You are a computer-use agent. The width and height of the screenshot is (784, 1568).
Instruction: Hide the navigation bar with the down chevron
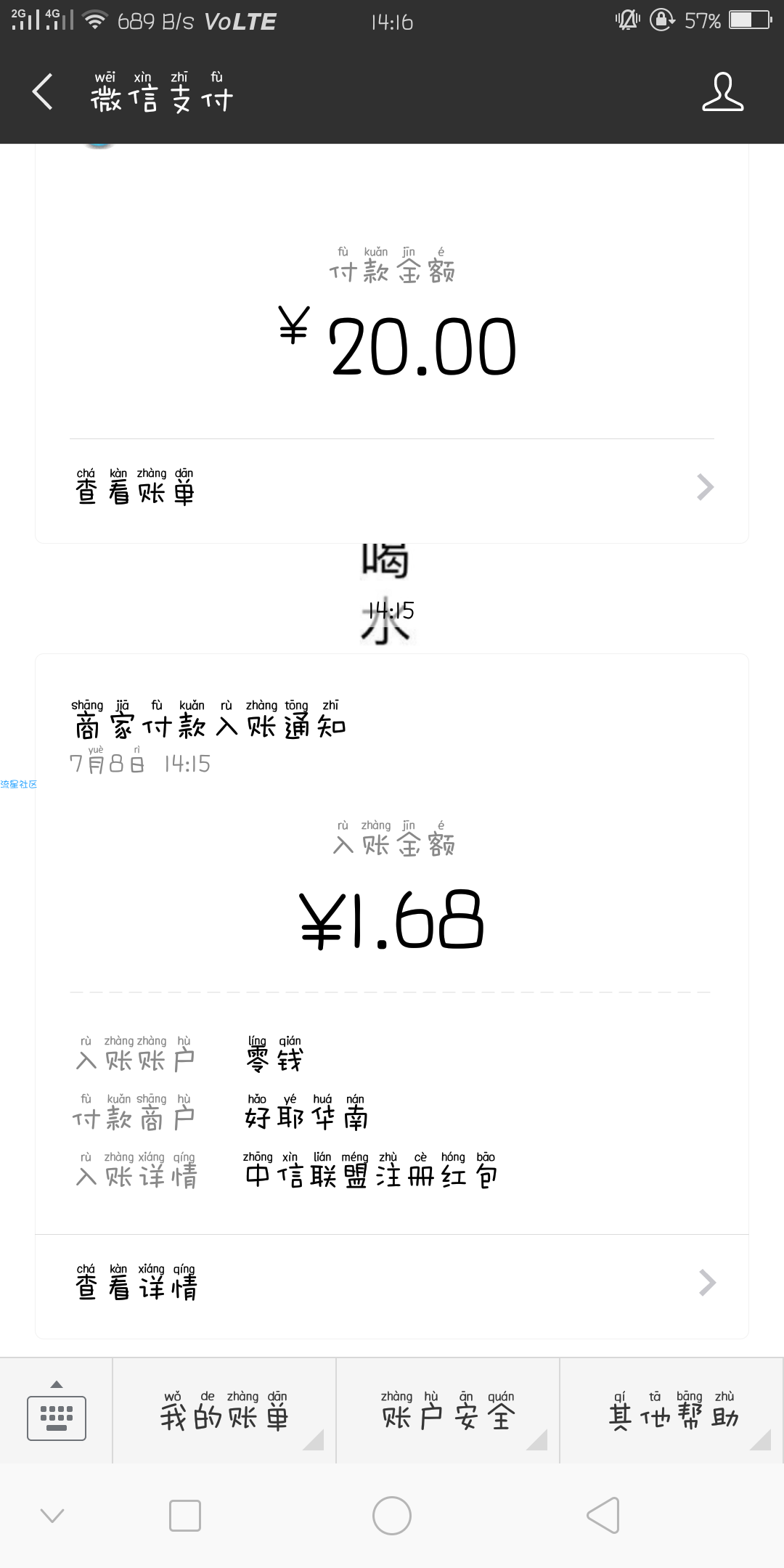coord(52,1516)
